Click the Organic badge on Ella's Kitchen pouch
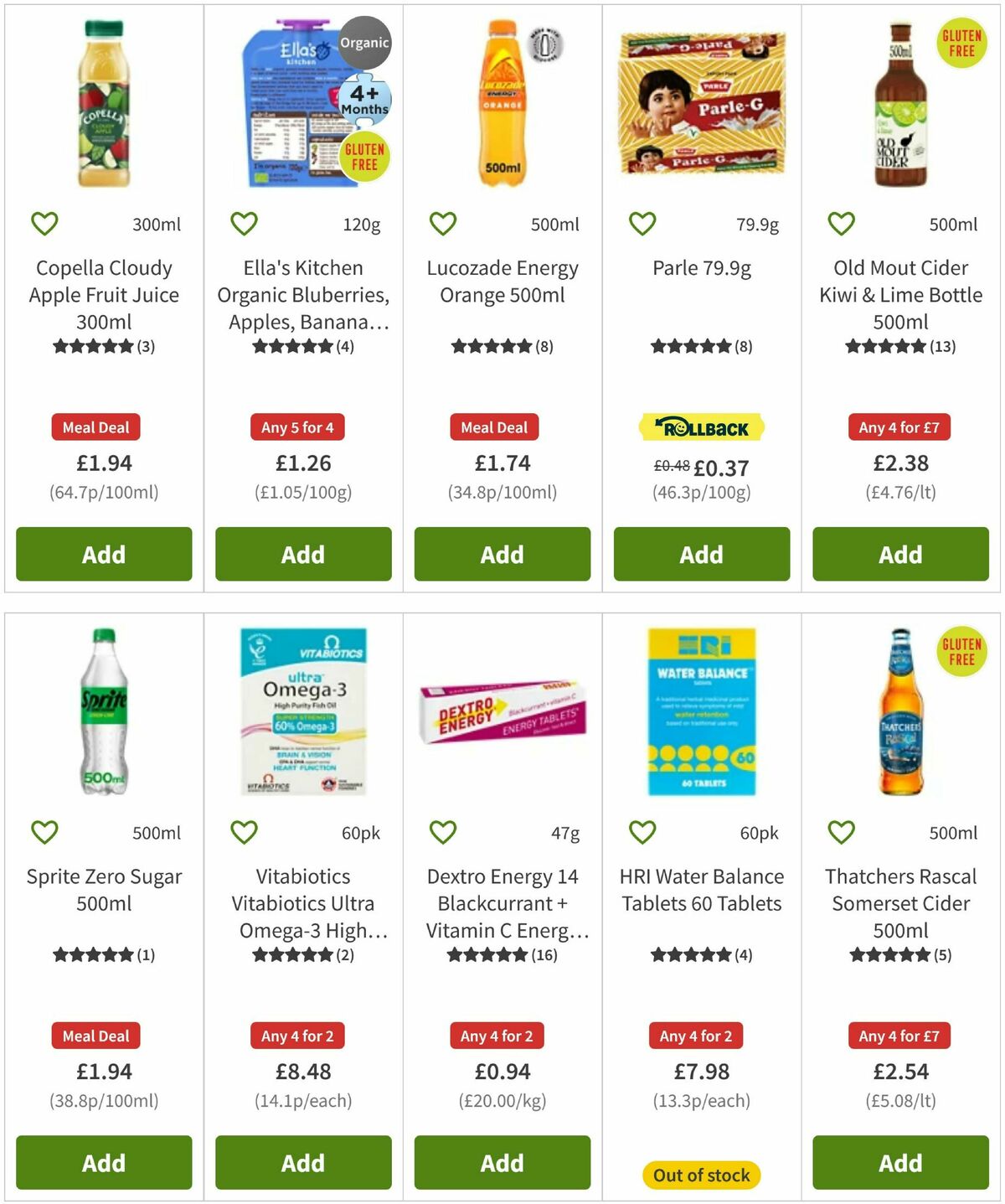The image size is (1005, 1204). [x=363, y=44]
